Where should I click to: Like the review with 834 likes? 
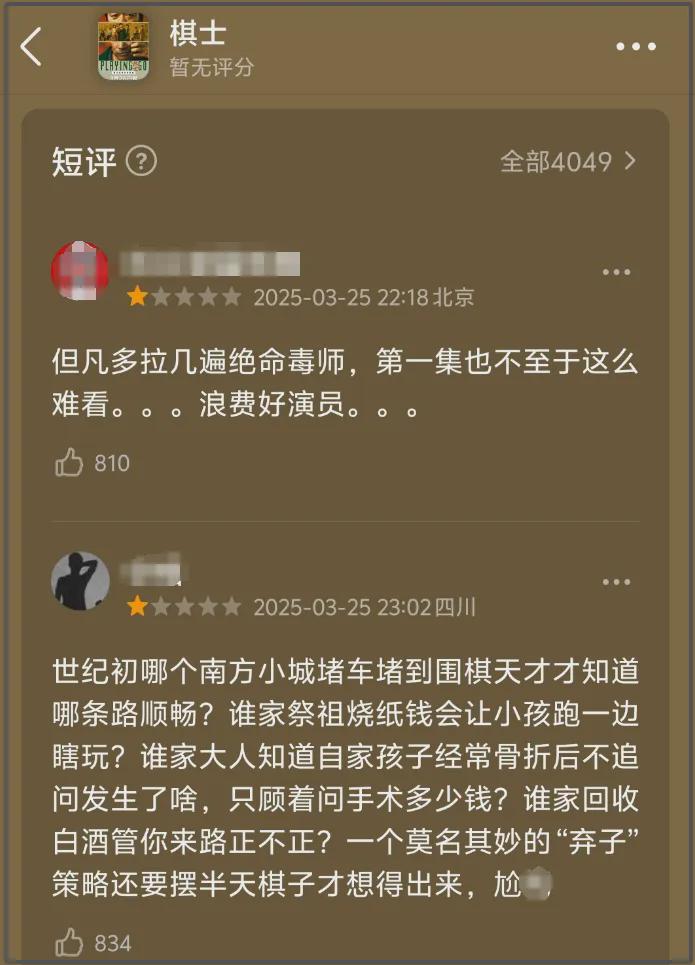pos(69,942)
